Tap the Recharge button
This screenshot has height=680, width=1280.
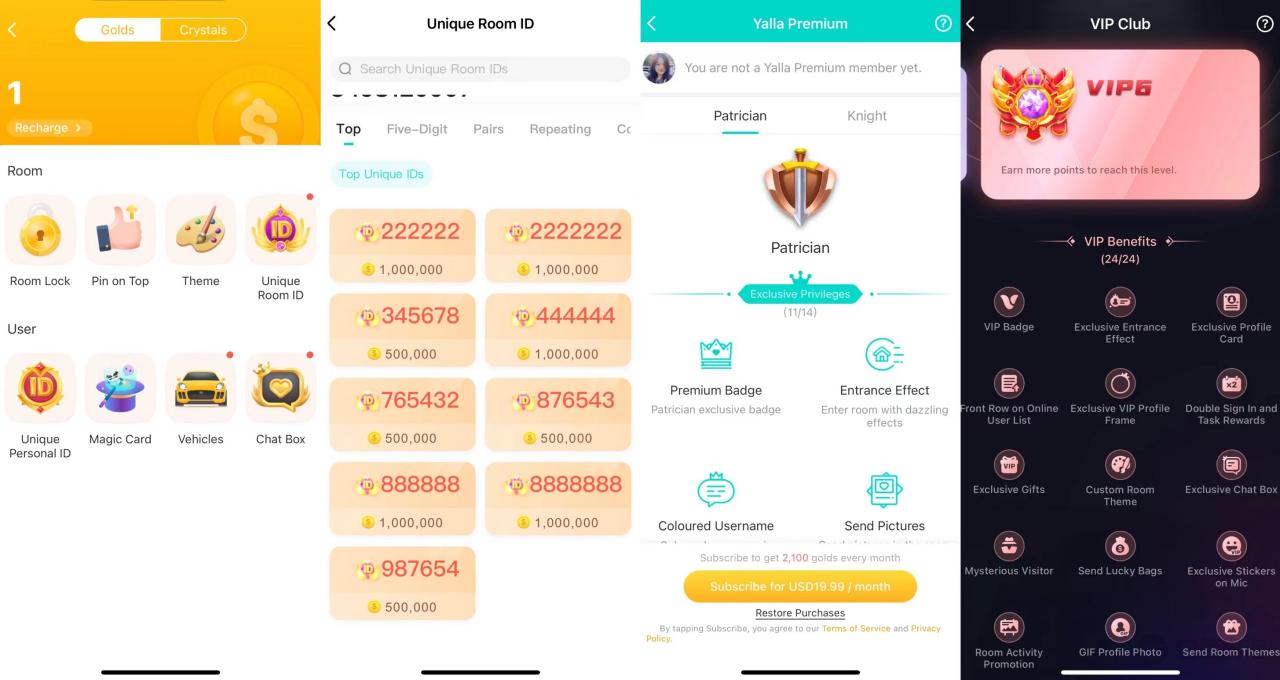(x=48, y=128)
